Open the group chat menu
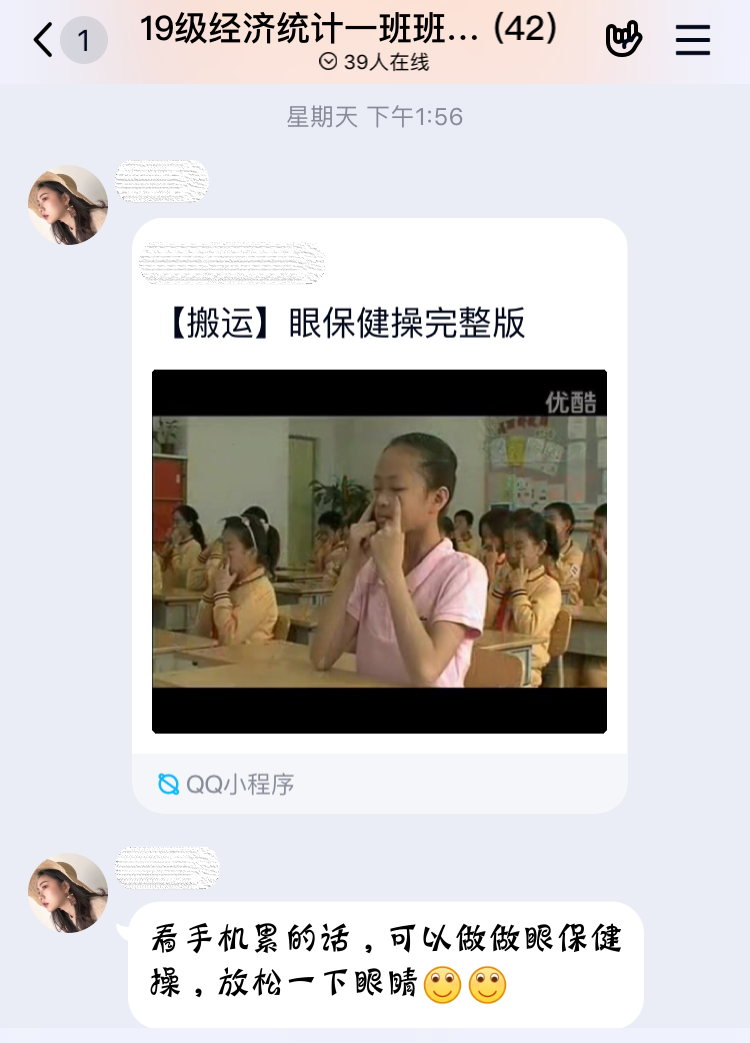750x1043 pixels. (693, 40)
